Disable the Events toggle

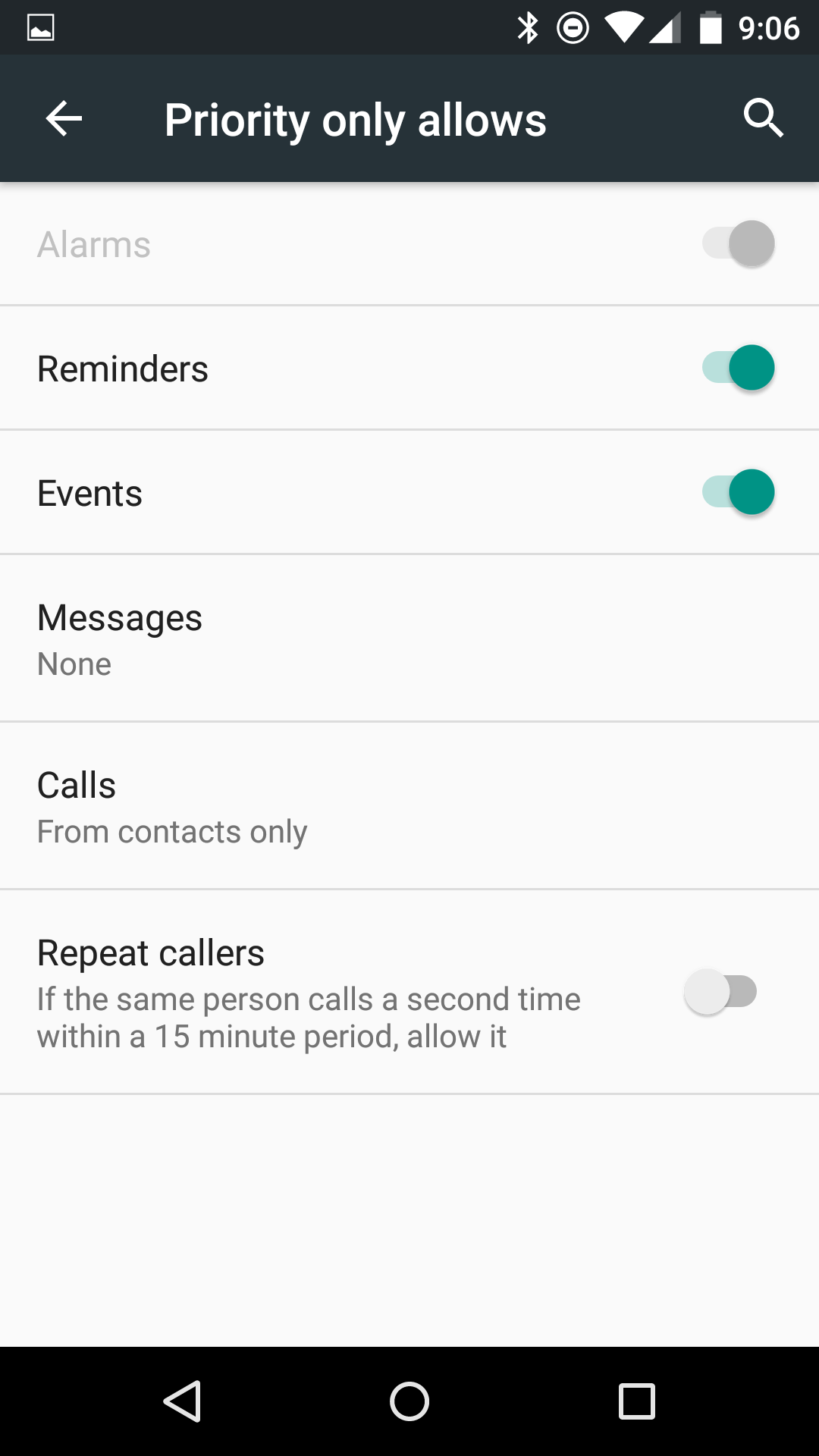tap(738, 492)
